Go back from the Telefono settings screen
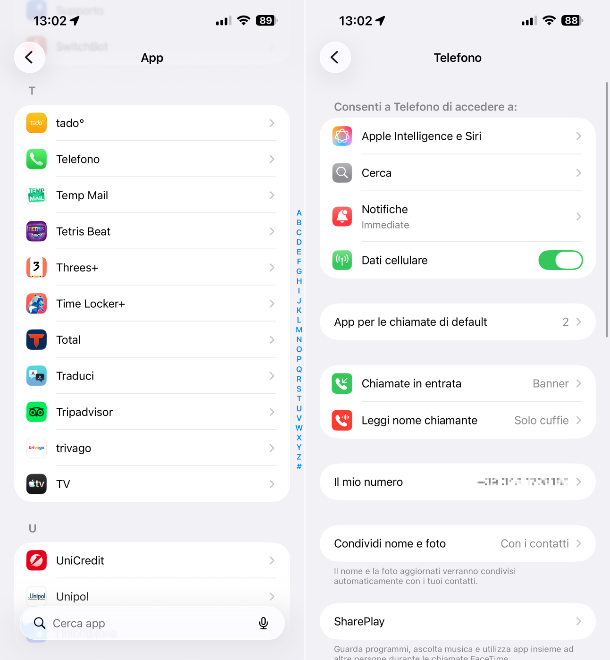Image resolution: width=610 pixels, height=660 pixels. 335,58
